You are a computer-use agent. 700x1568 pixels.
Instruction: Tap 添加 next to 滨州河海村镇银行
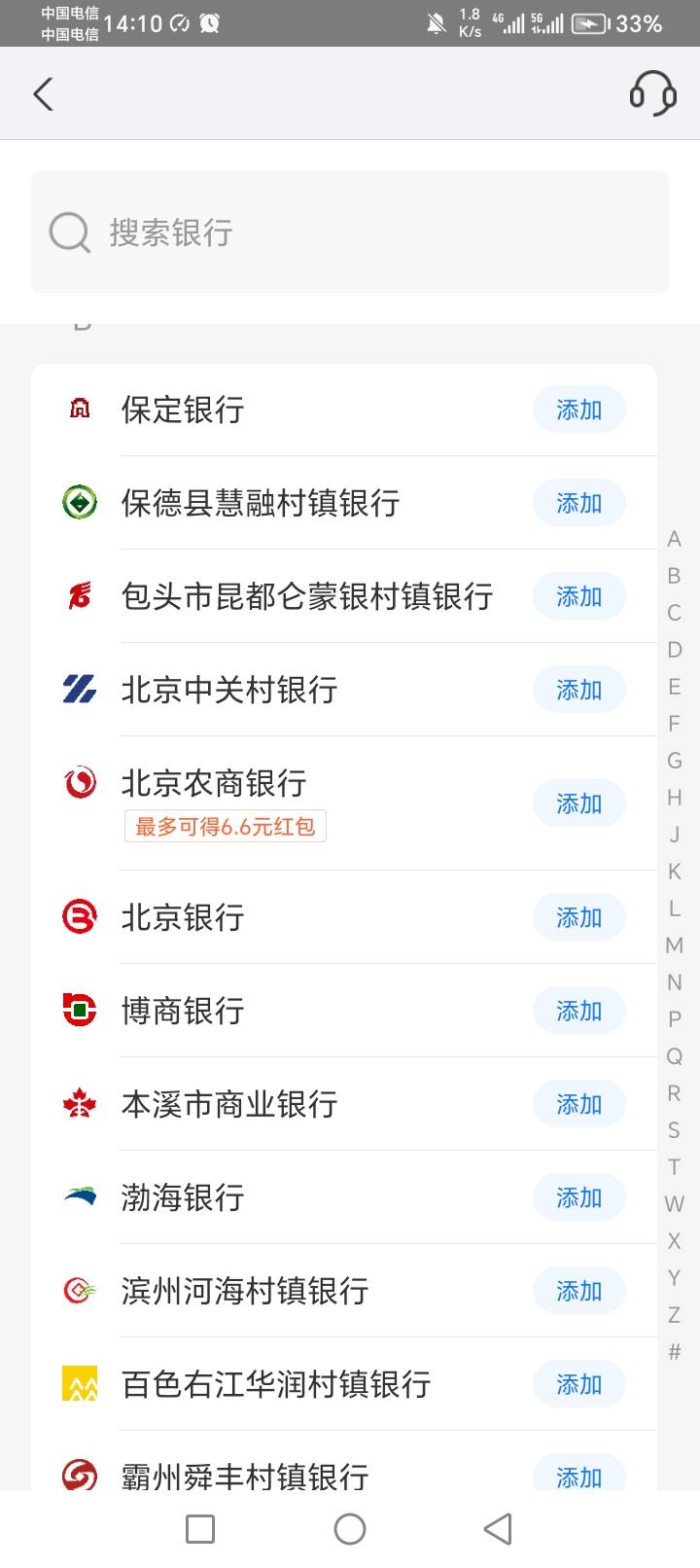coord(578,1291)
